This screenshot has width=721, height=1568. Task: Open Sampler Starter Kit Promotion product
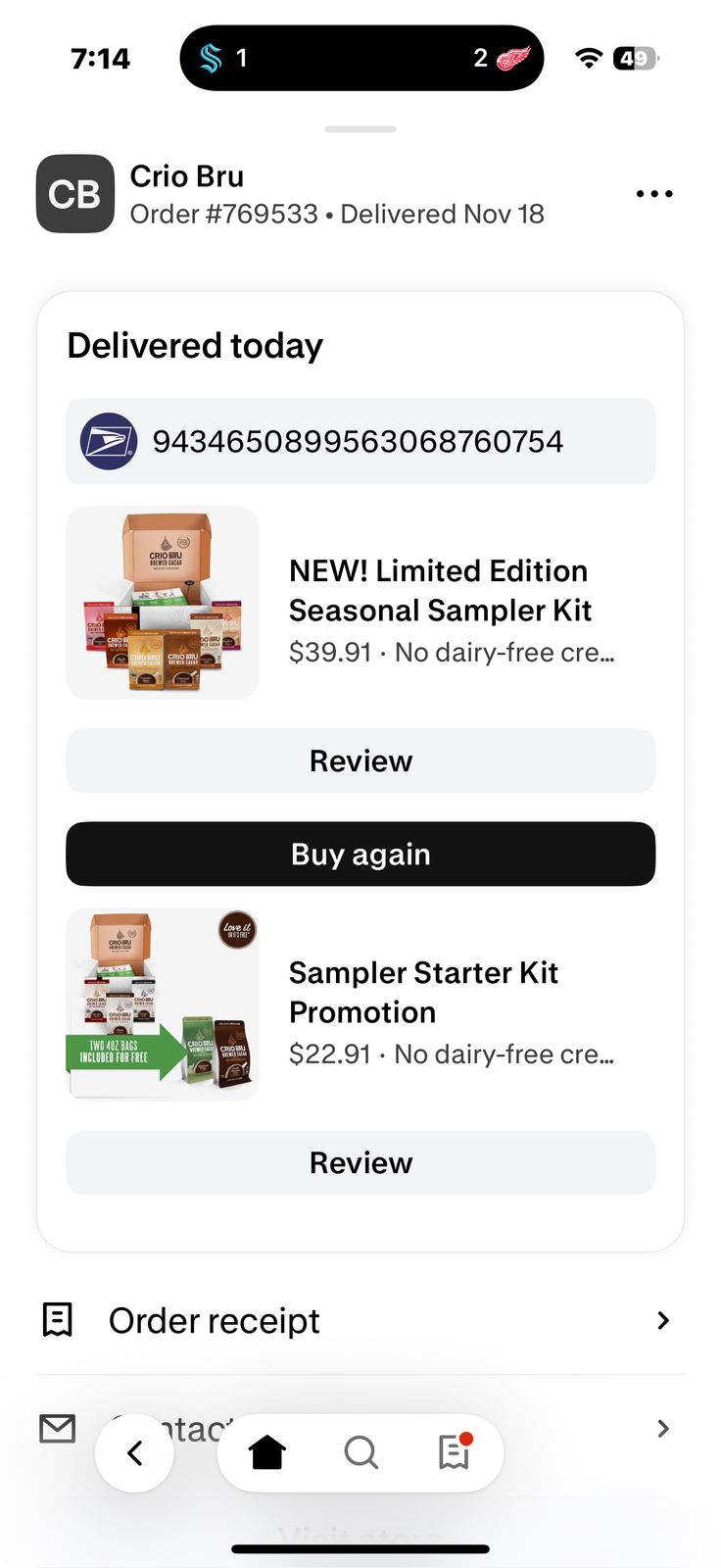tap(423, 993)
